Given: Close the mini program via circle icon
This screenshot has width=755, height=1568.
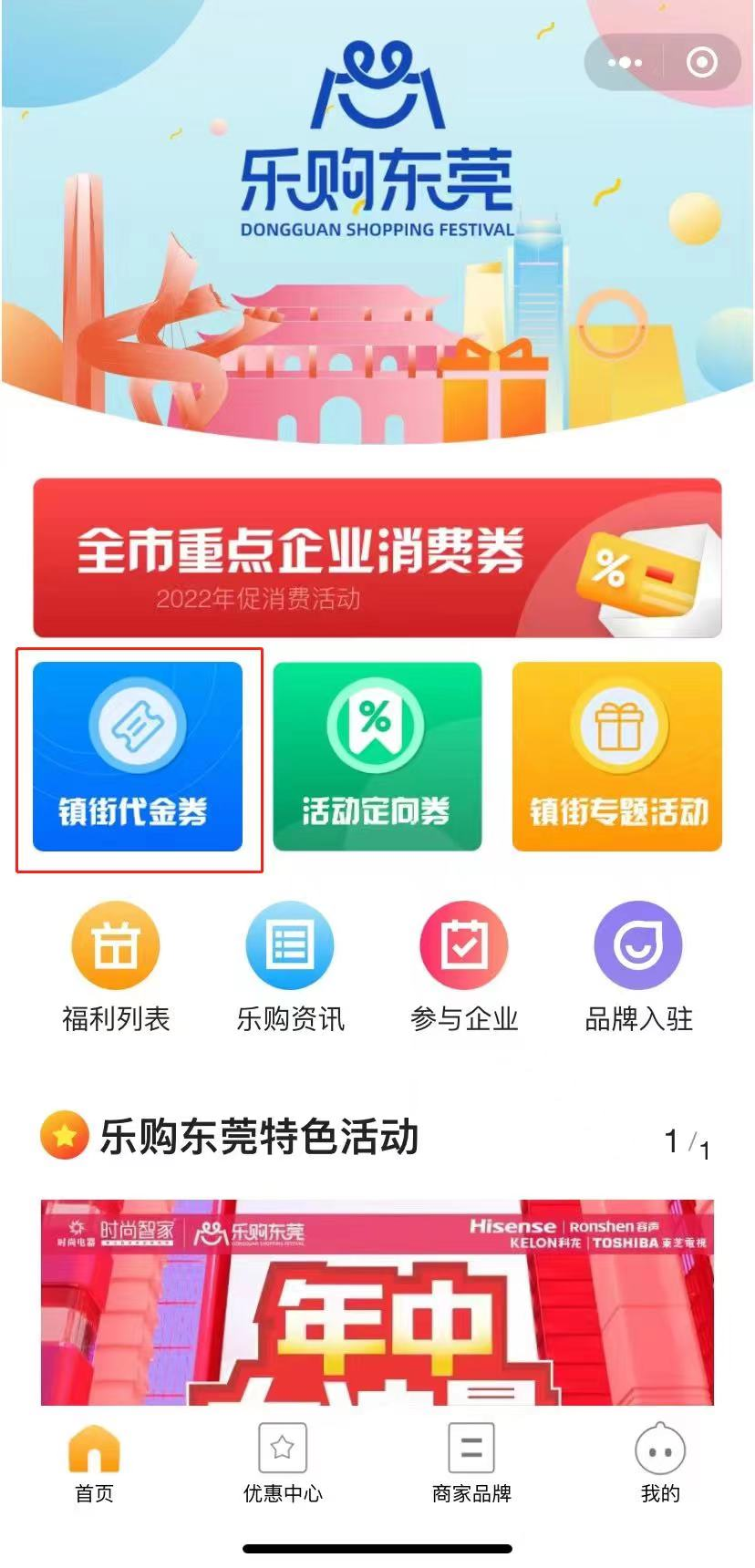Looking at the screenshot, I should click(x=701, y=63).
